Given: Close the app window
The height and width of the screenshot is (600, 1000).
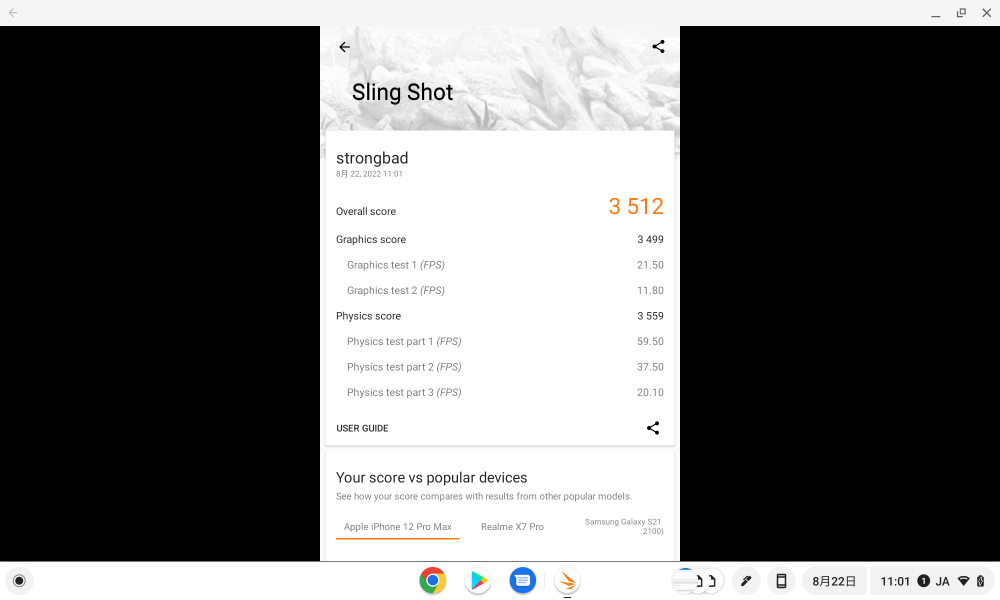Looking at the screenshot, I should coord(986,13).
